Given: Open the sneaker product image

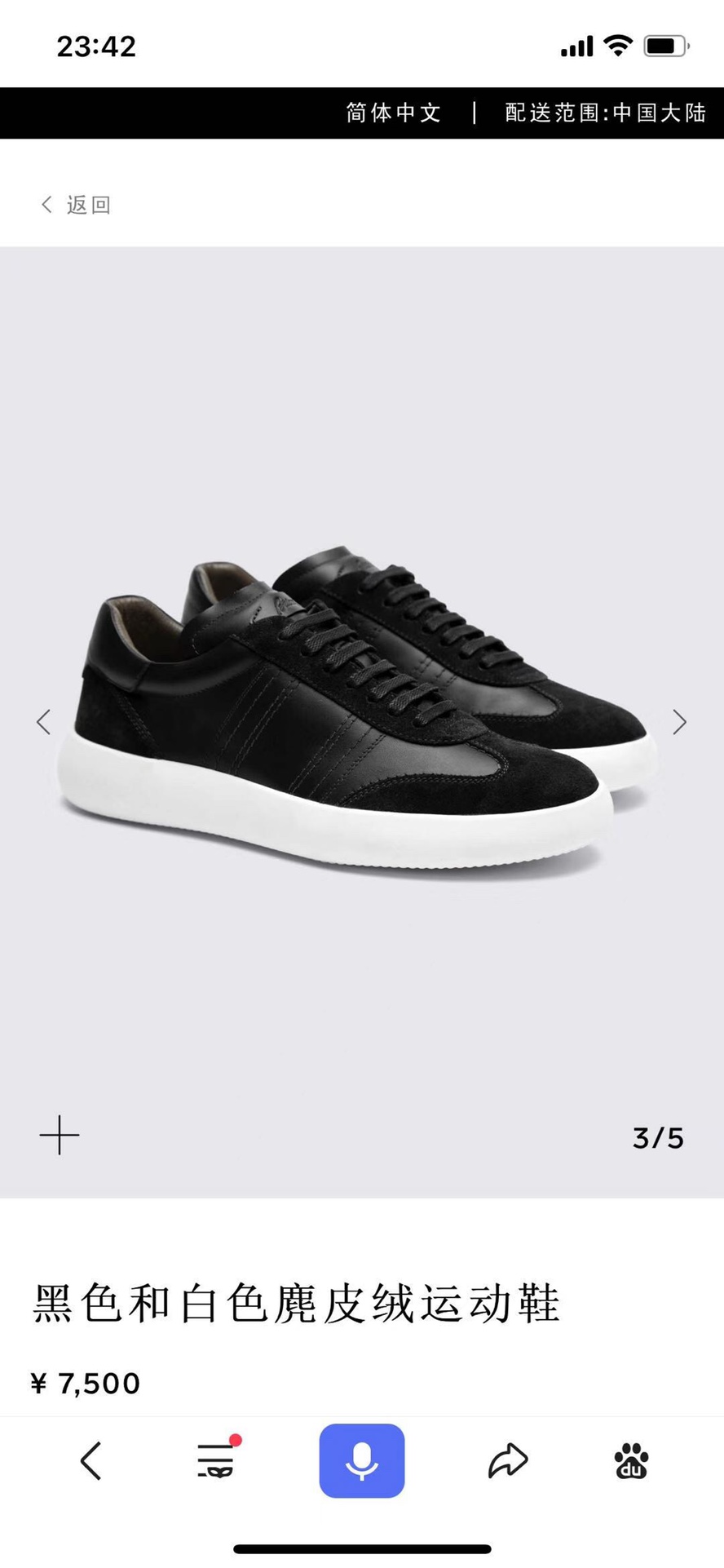Looking at the screenshot, I should pos(359,710).
